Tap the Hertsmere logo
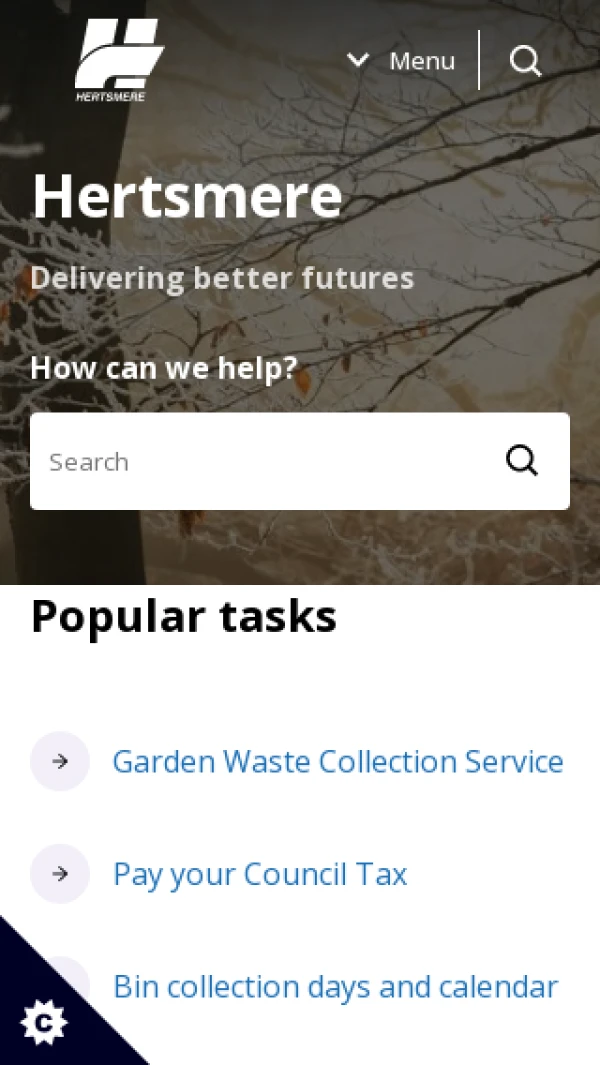Screen dimensions: 600x1065 (118, 60)
